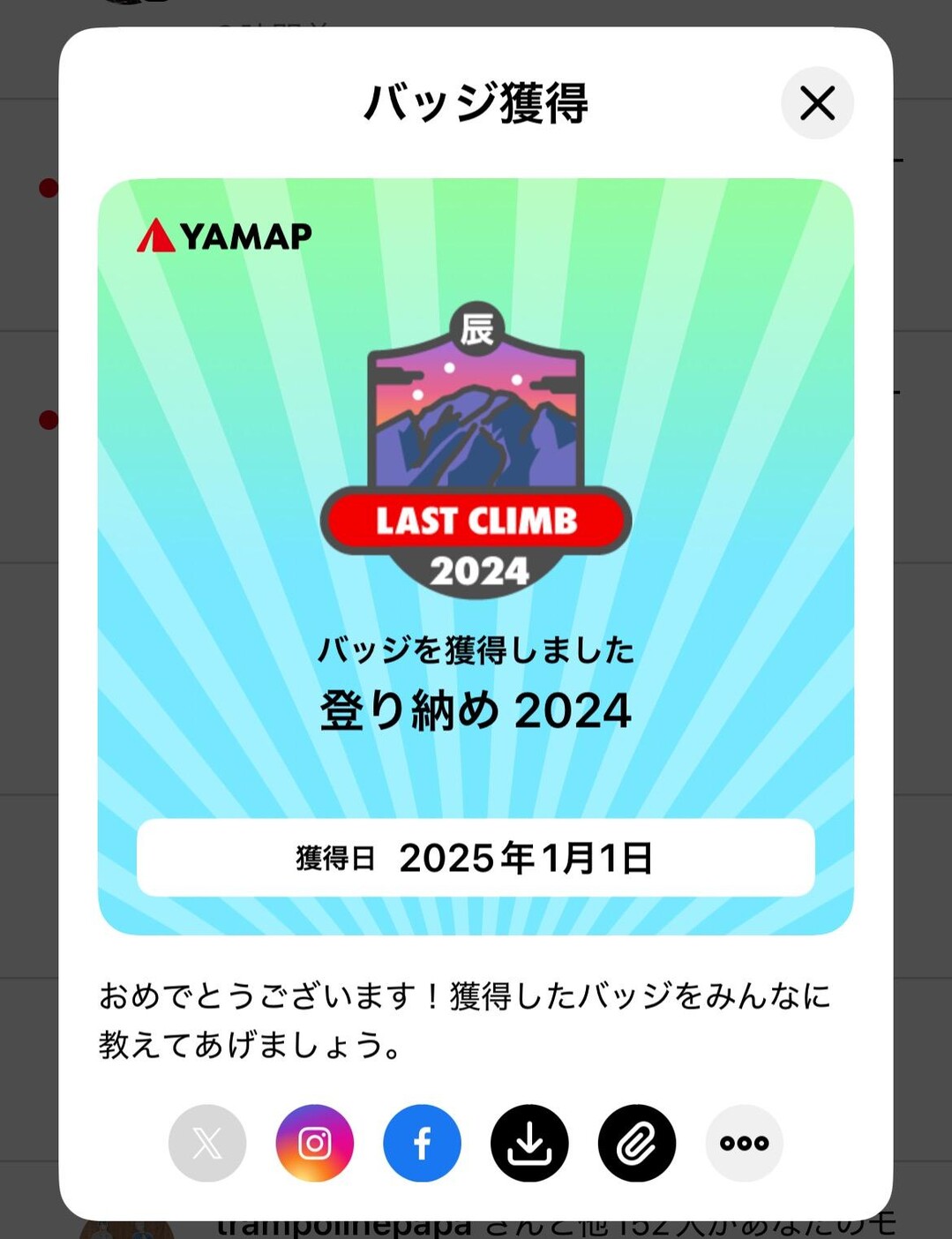Select the LAST CLIMB 2024 badge emblem

[x=475, y=441]
